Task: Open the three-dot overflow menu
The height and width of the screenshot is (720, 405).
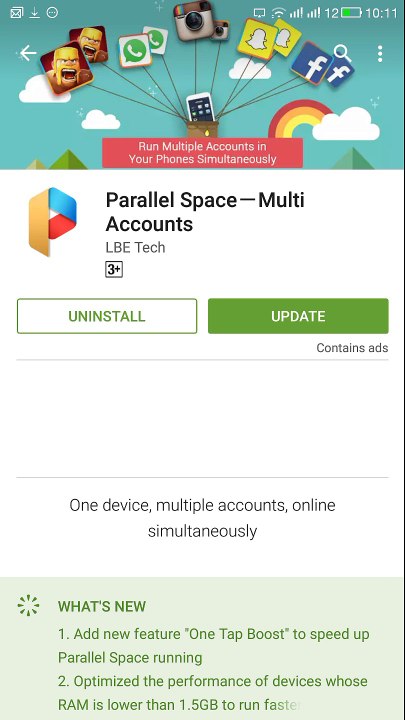Action: point(380,54)
